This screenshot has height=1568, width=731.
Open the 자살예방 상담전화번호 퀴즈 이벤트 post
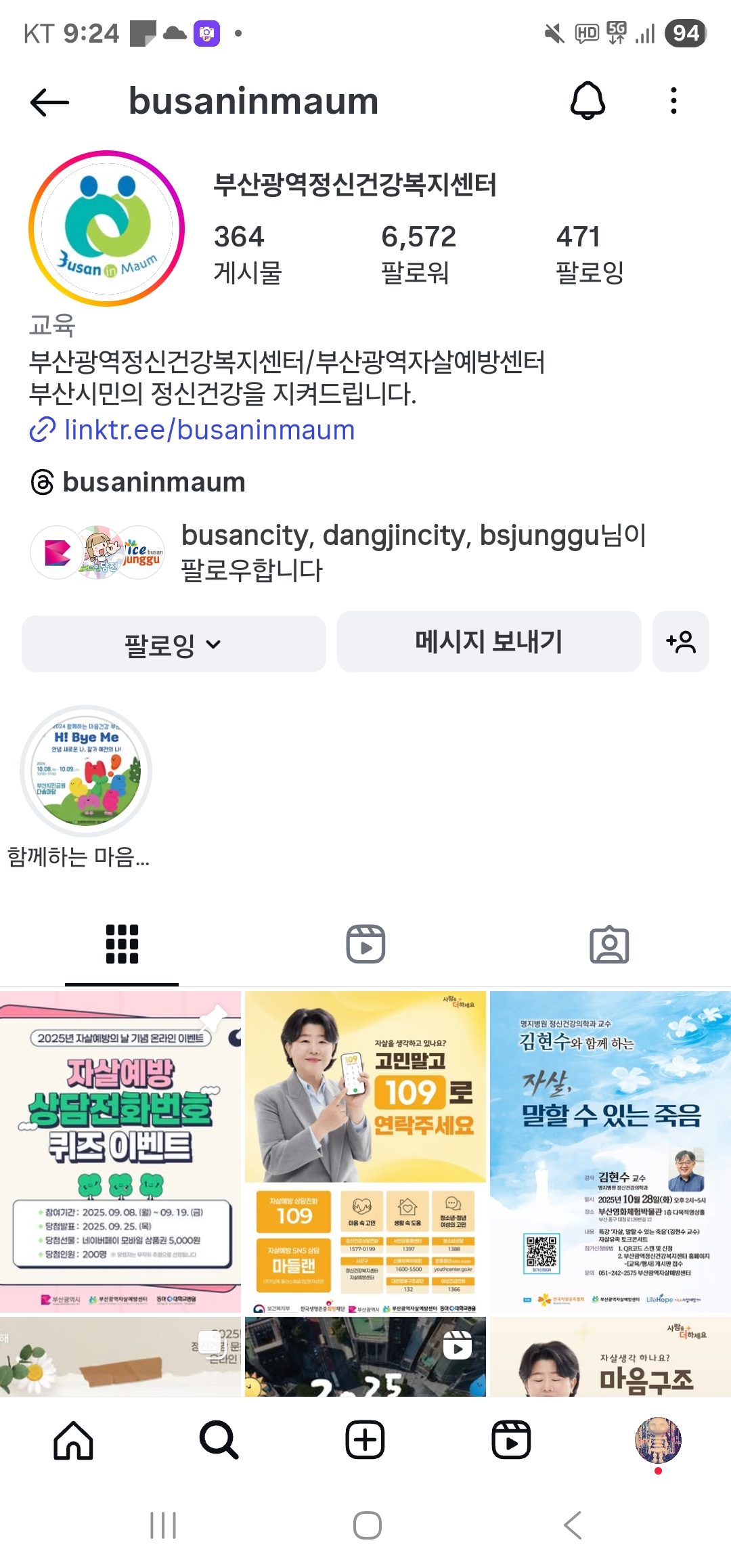tap(120, 1151)
